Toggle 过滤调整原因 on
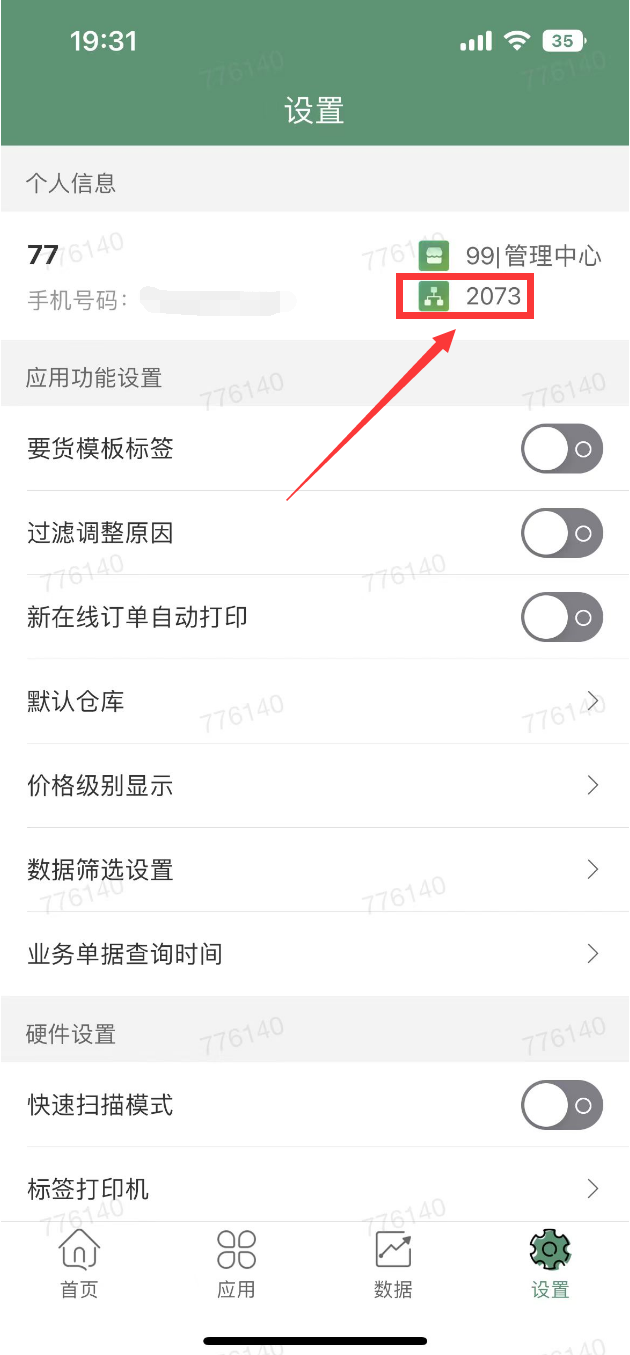This screenshot has width=630, height=1355. click(562, 533)
